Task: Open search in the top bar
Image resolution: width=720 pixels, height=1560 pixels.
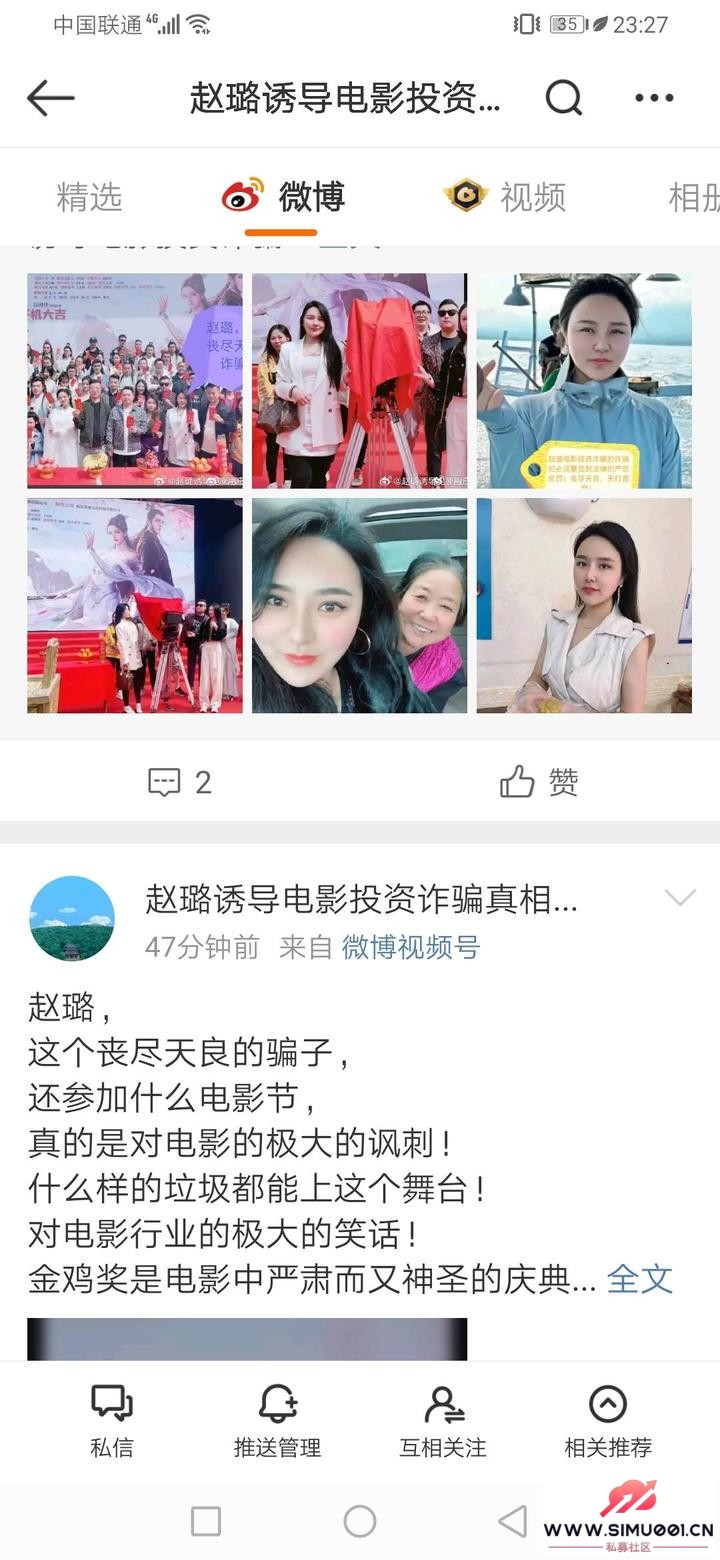Action: 563,98
